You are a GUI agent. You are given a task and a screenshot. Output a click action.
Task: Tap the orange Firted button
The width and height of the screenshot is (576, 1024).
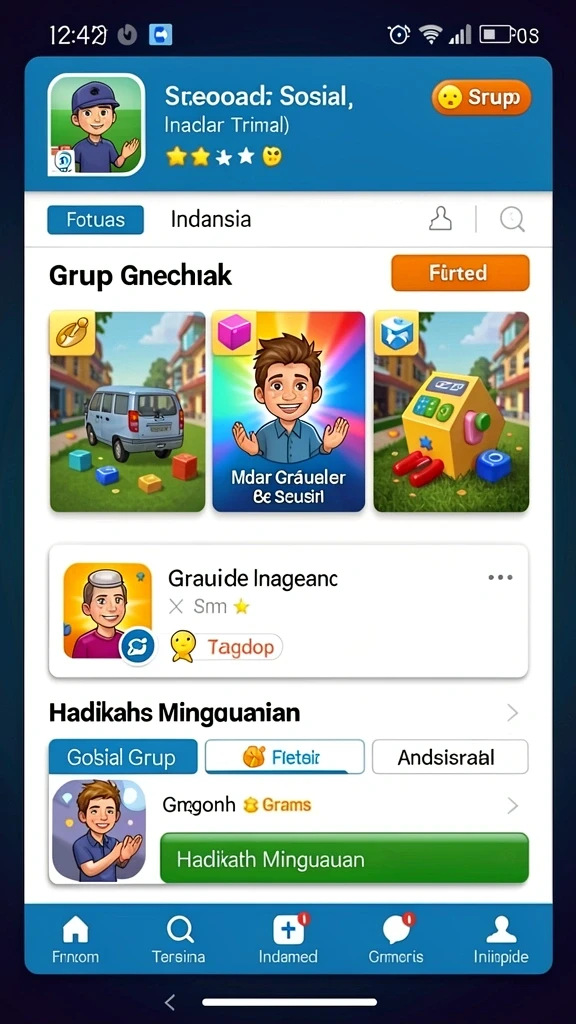[x=460, y=272]
